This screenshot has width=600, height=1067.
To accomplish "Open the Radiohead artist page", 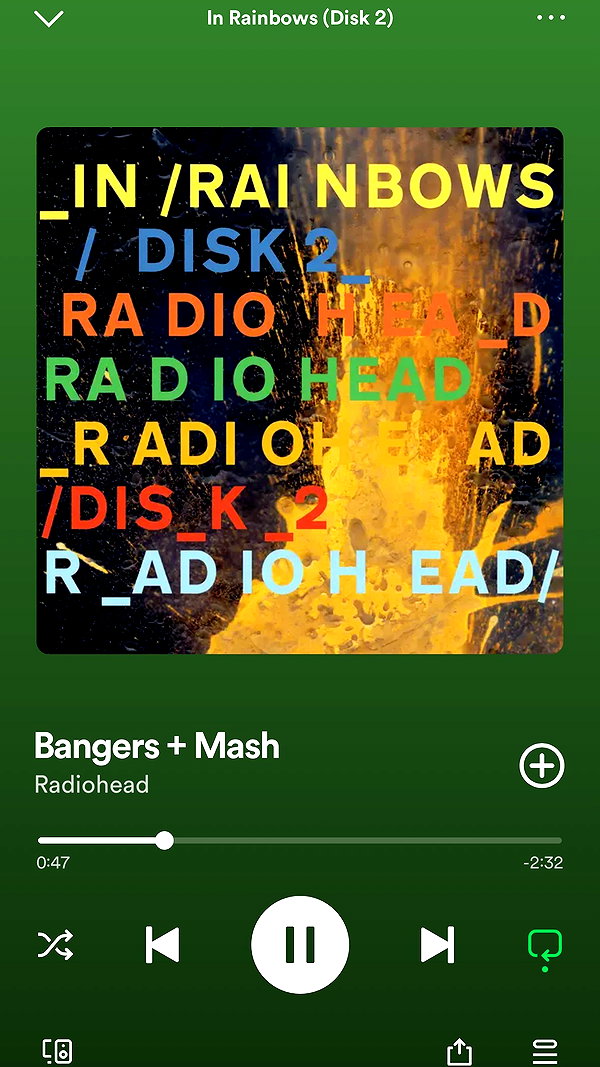I will coord(92,785).
